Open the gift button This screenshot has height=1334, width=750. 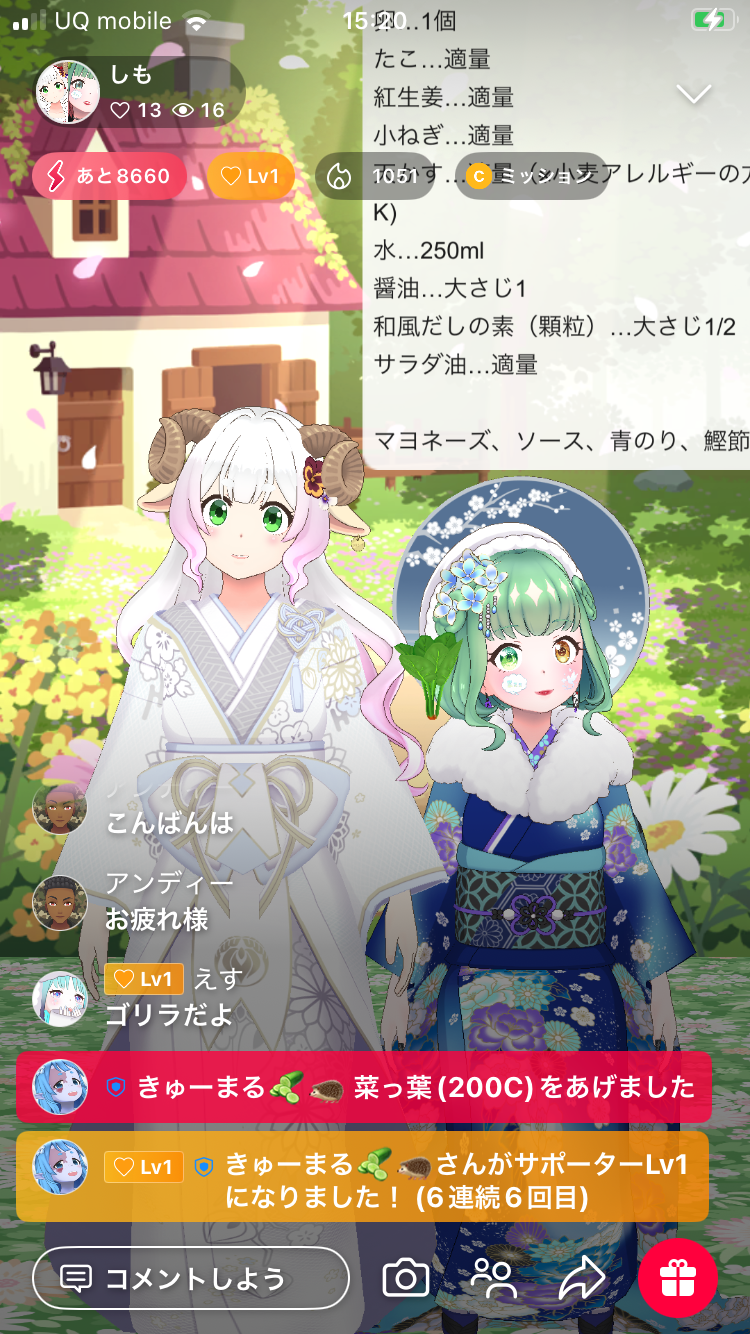(678, 1278)
